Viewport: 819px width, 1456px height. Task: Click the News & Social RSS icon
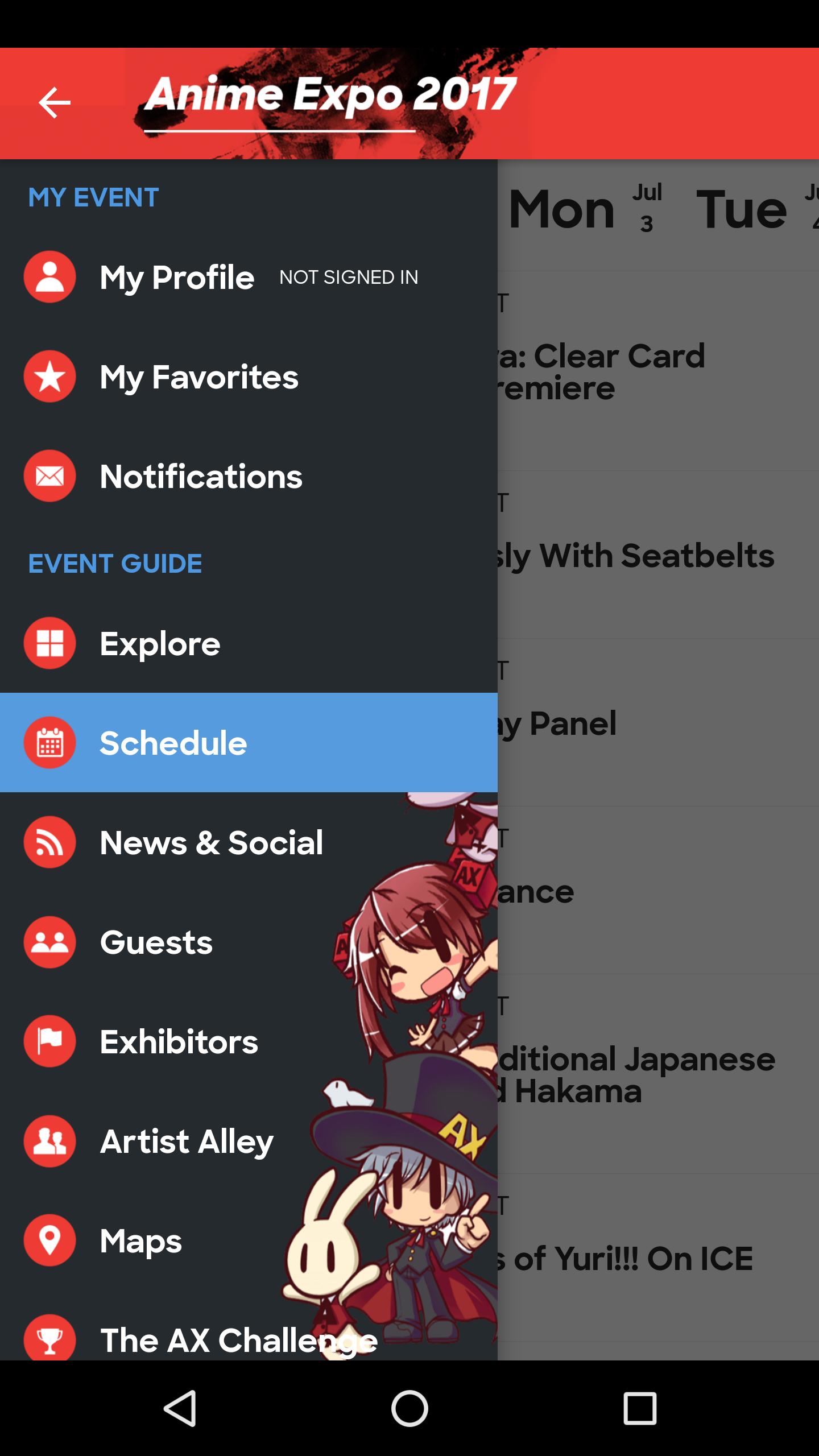50,843
